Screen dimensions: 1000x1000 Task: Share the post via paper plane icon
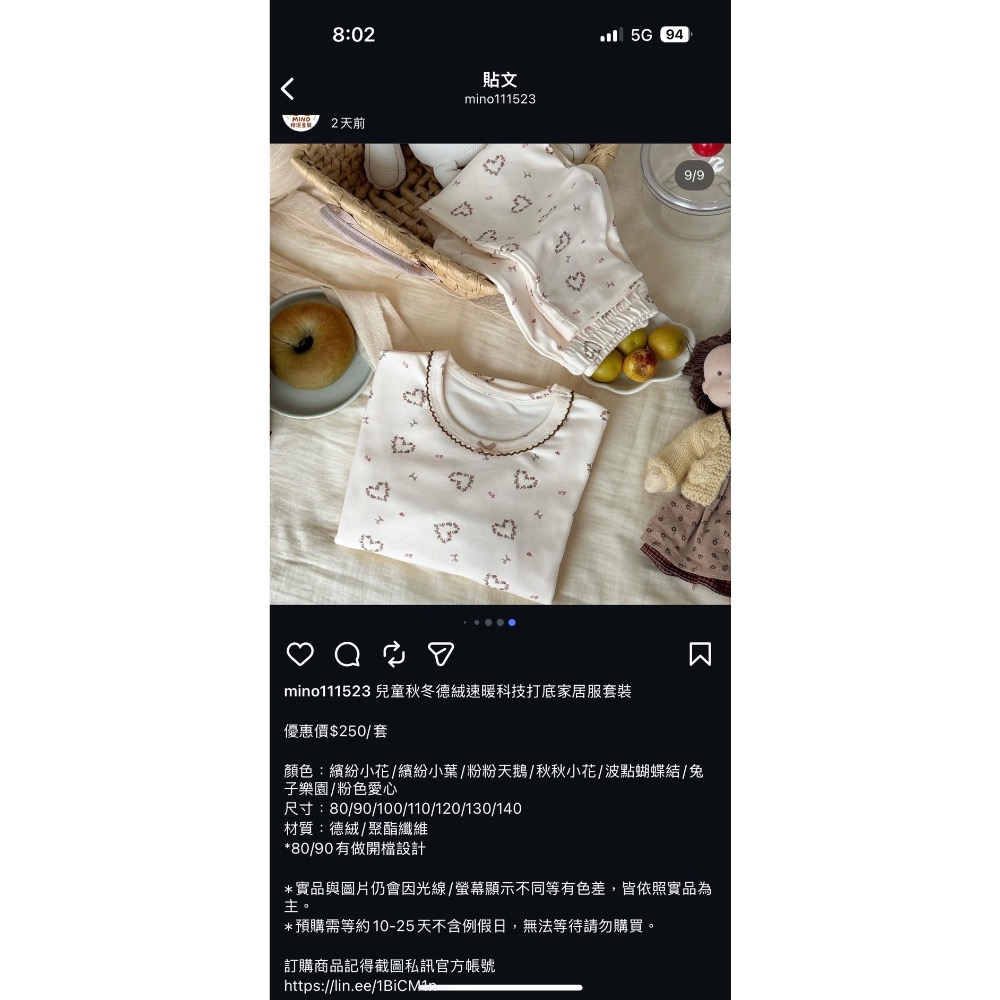441,654
